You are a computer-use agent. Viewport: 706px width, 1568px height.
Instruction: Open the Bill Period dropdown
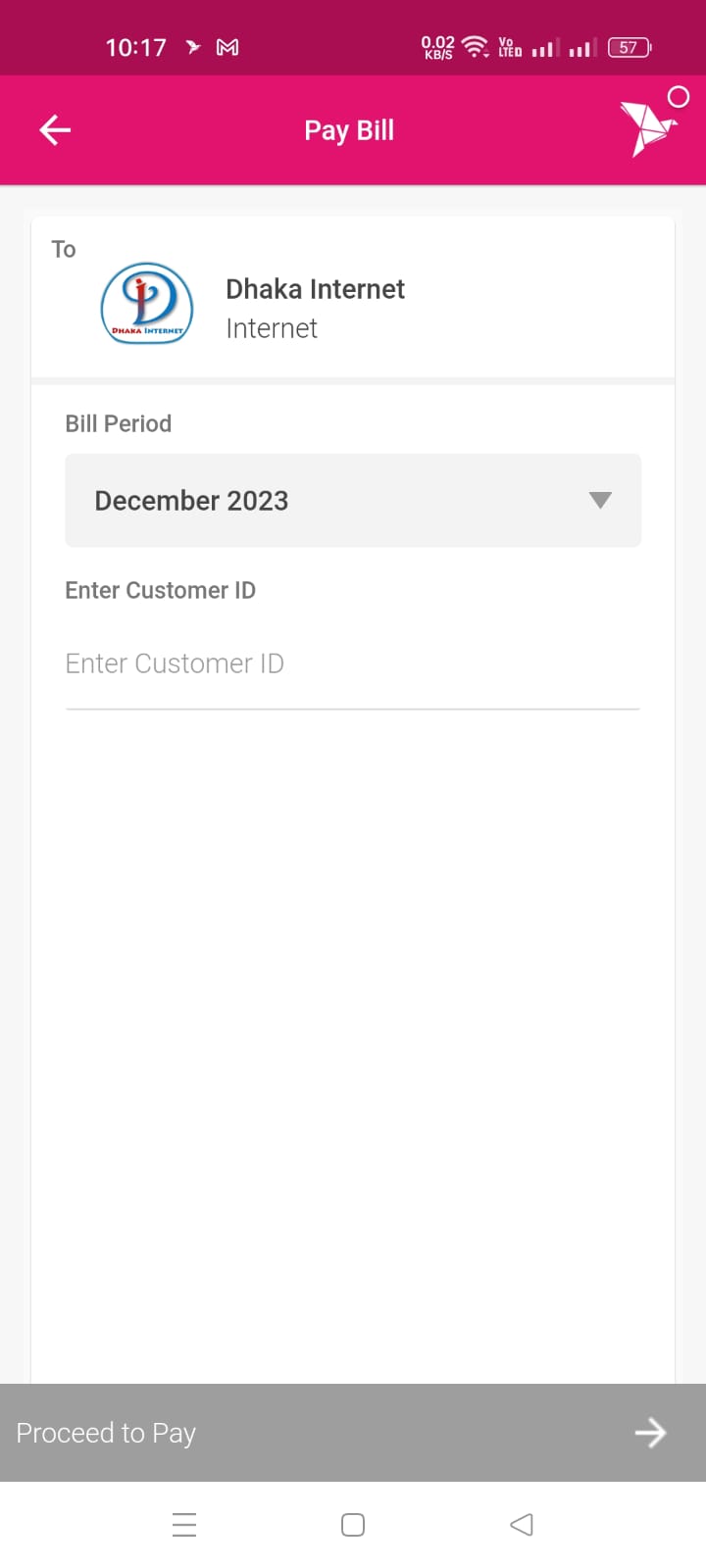[x=353, y=500]
